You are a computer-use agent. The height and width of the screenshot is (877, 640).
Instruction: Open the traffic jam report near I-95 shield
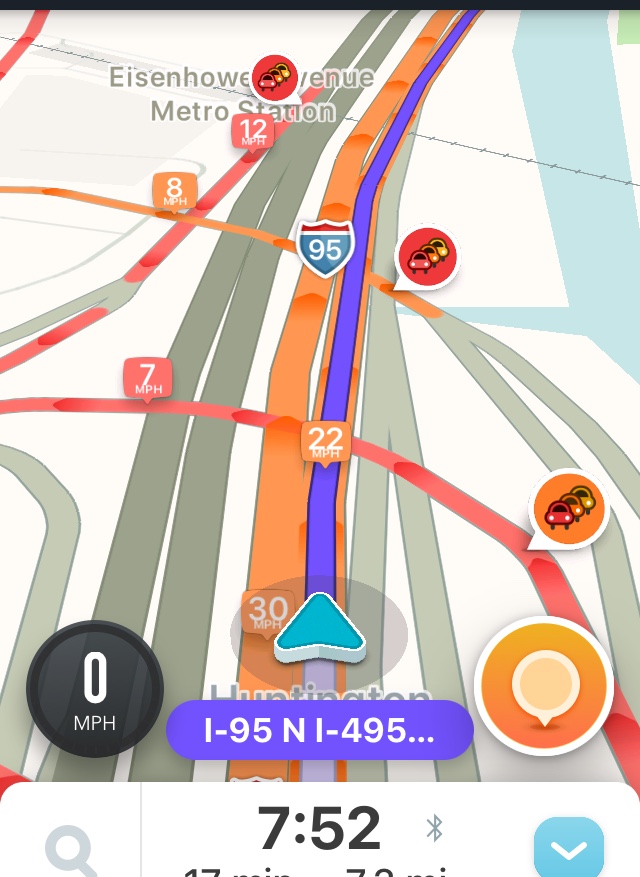coord(428,257)
